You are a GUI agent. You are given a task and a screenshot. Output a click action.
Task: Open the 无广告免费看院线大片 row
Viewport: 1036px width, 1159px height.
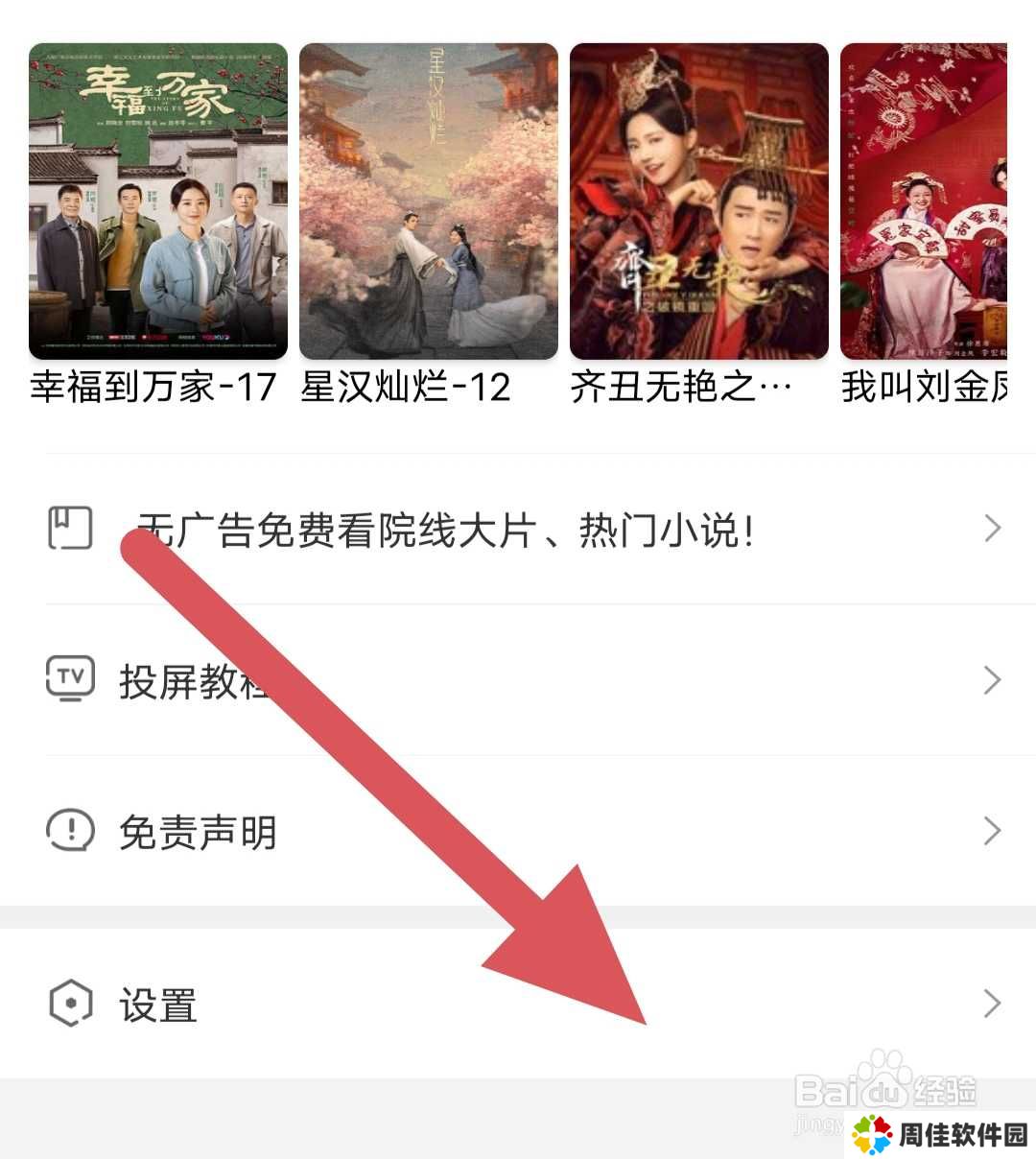pyautogui.click(x=518, y=529)
